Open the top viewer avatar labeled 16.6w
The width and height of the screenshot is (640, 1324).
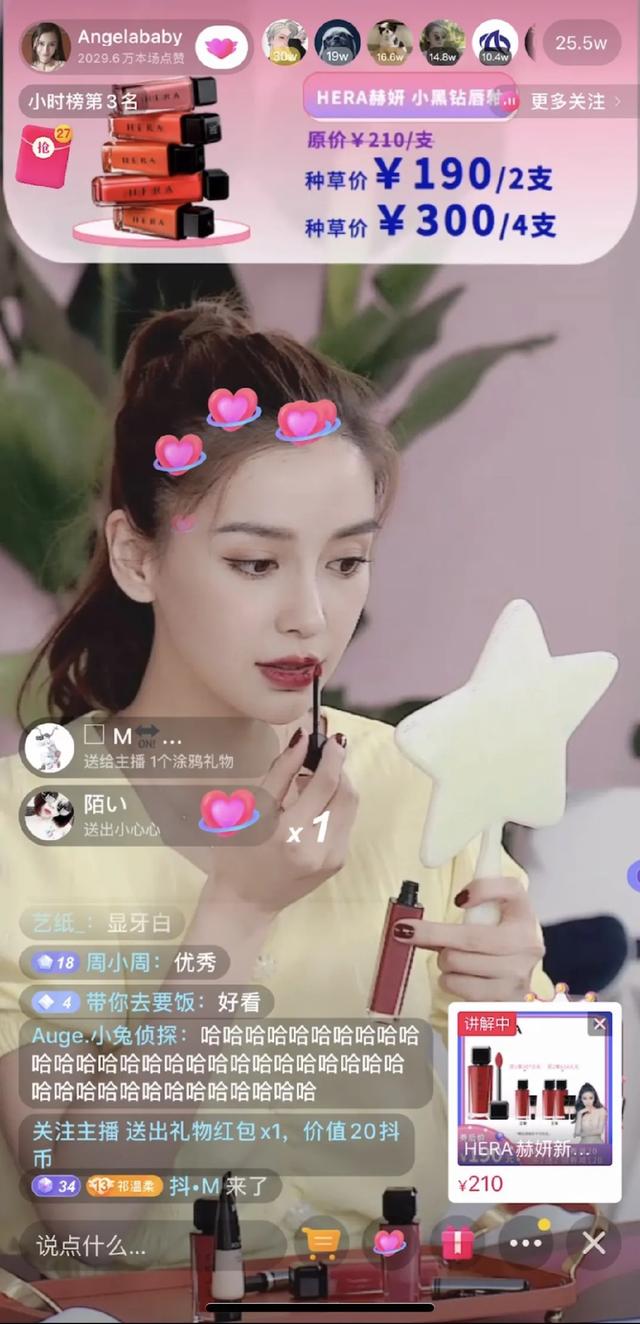pyautogui.click(x=389, y=43)
